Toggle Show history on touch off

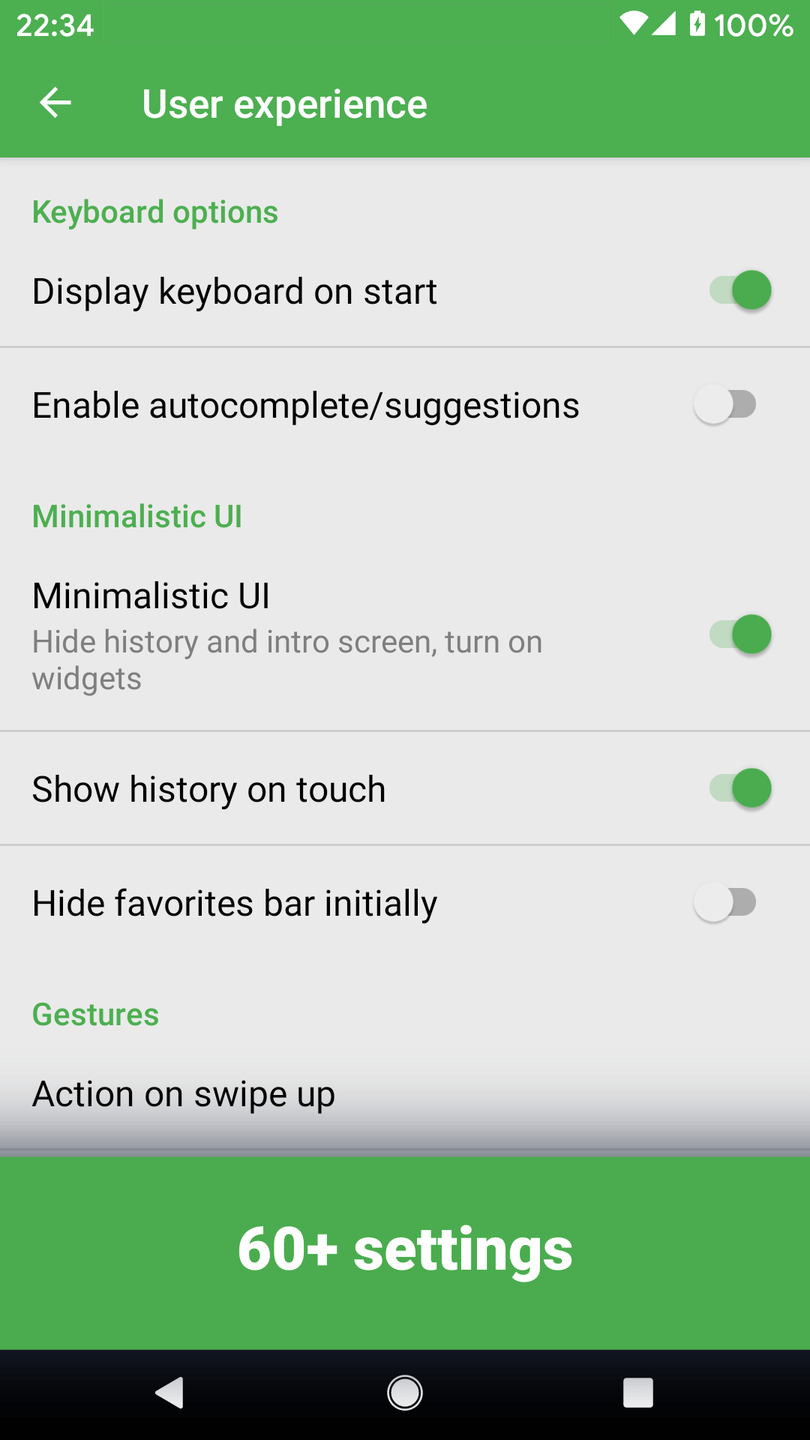point(740,789)
